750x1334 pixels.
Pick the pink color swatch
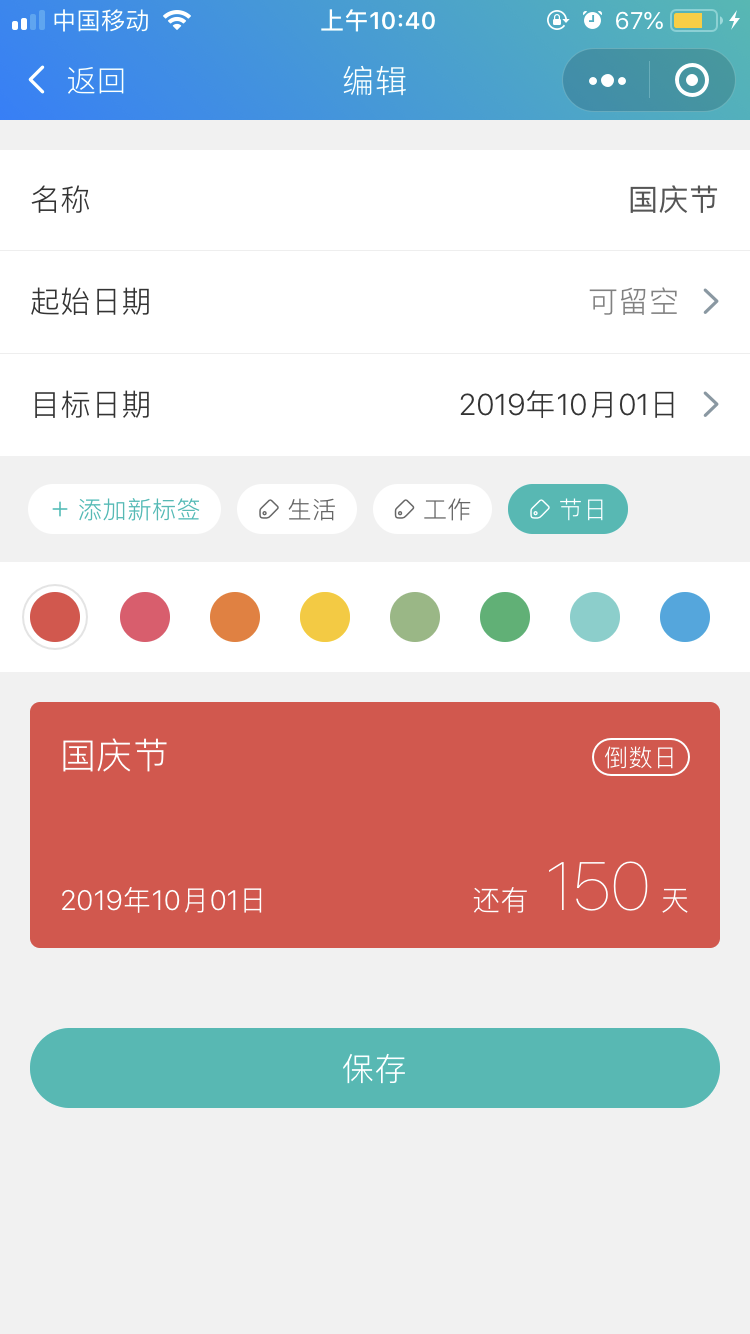[x=145, y=617]
